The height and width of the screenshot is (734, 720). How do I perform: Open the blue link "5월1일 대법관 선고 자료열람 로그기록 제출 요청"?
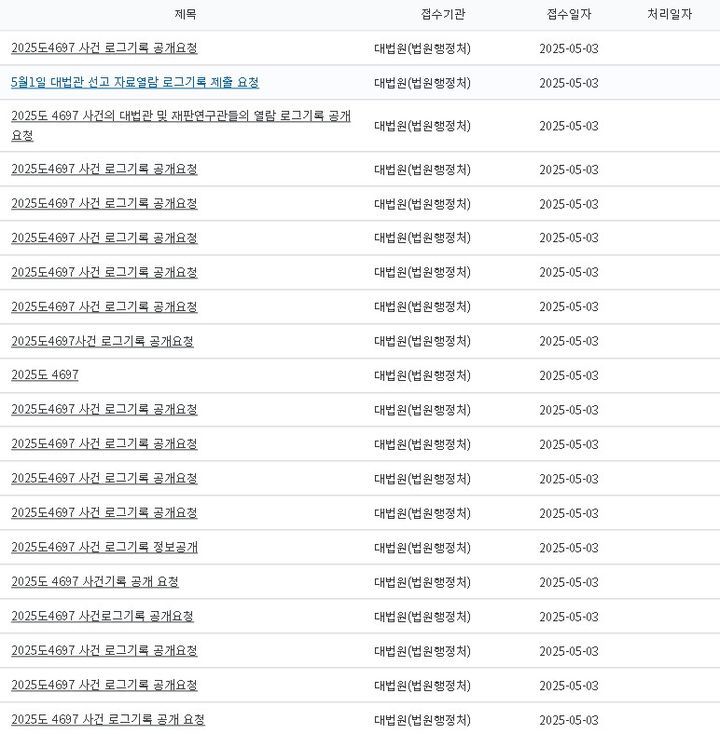pos(135,83)
